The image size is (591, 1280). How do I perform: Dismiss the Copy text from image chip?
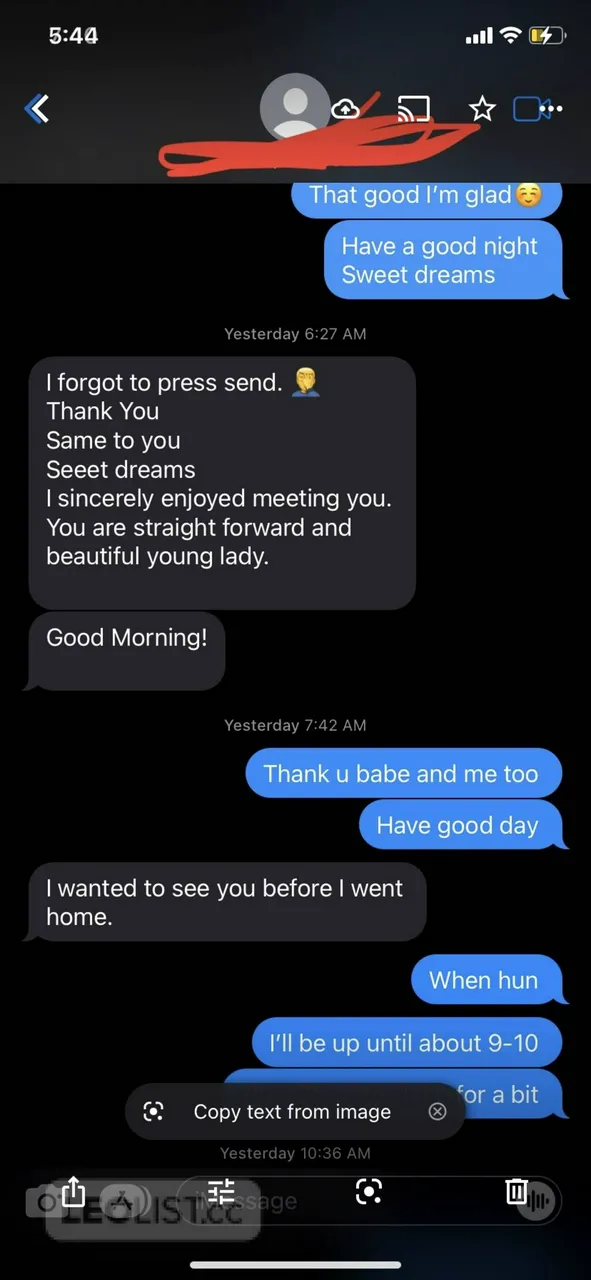click(x=437, y=1111)
